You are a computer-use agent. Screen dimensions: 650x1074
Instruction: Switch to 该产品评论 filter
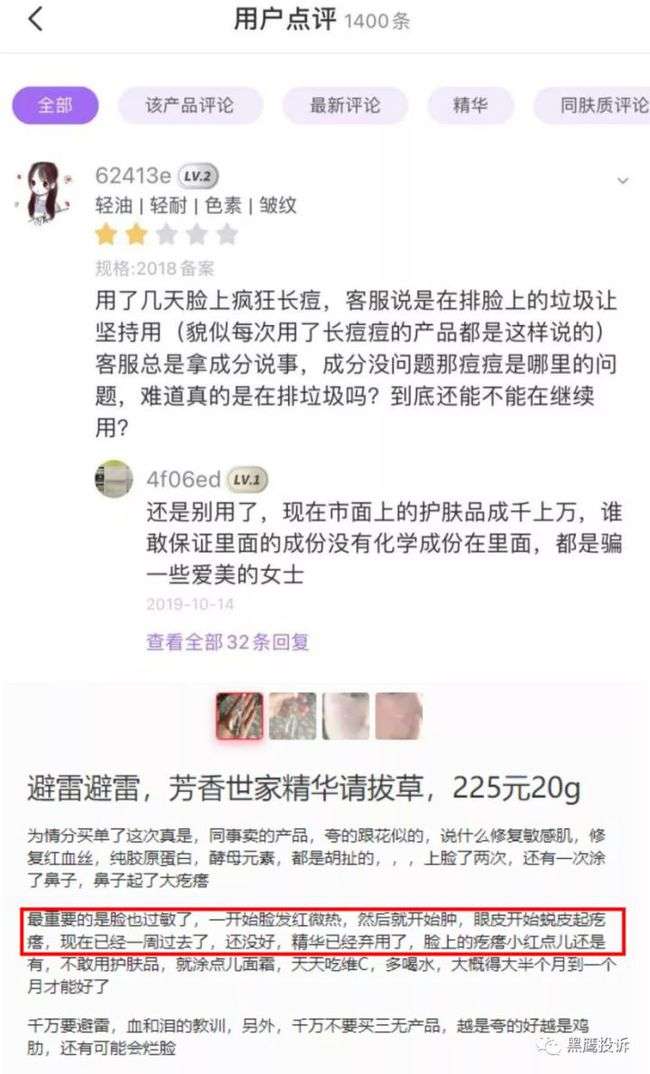point(190,105)
